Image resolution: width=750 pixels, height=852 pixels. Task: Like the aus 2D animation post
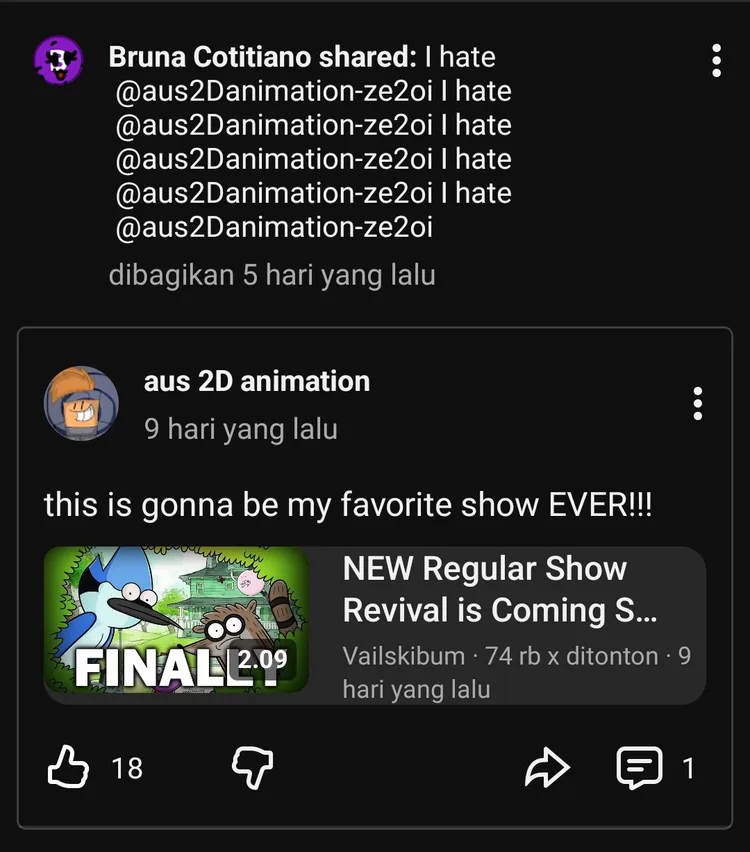point(68,768)
